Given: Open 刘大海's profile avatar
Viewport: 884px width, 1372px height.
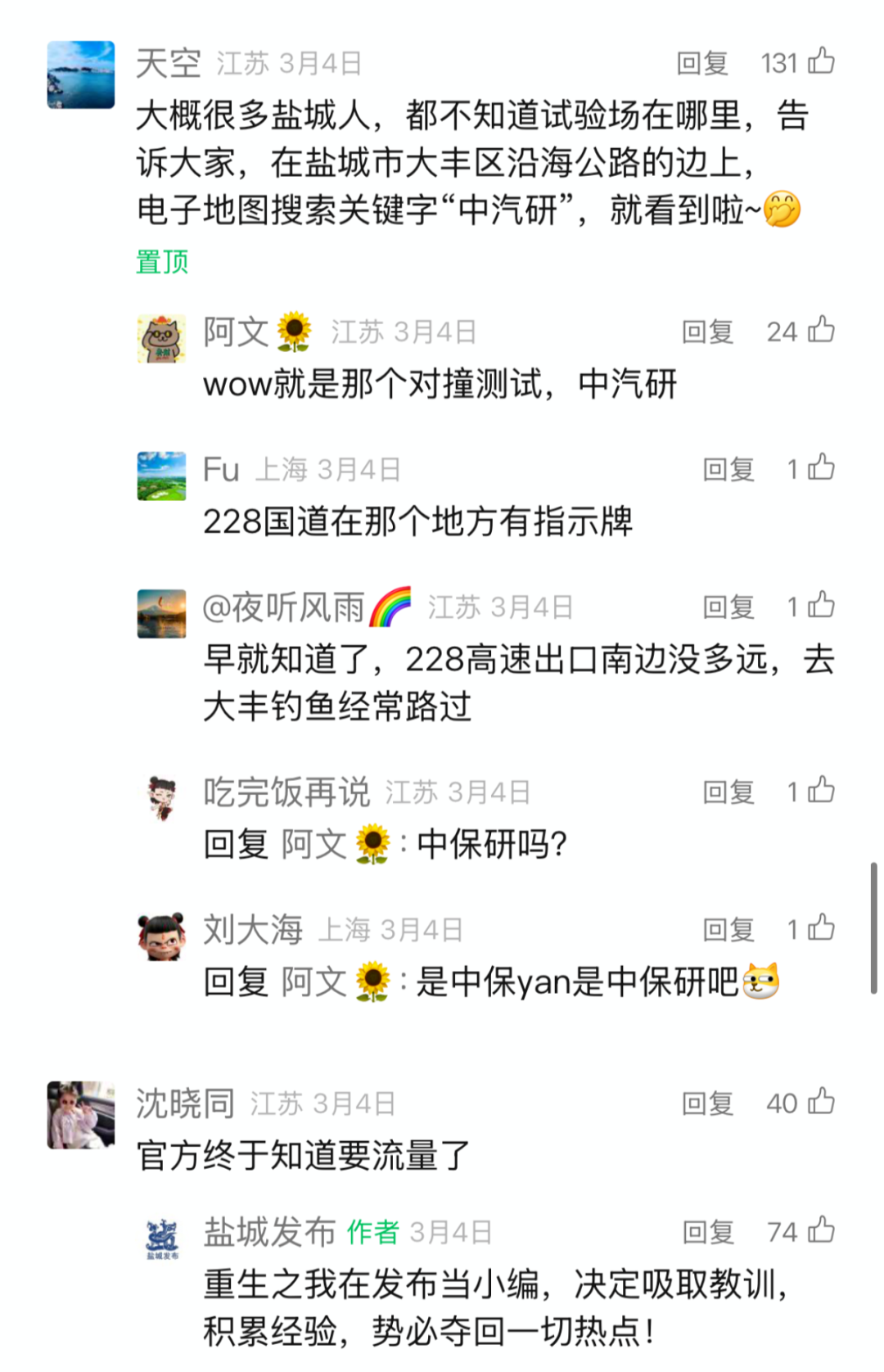Looking at the screenshot, I should (161, 936).
